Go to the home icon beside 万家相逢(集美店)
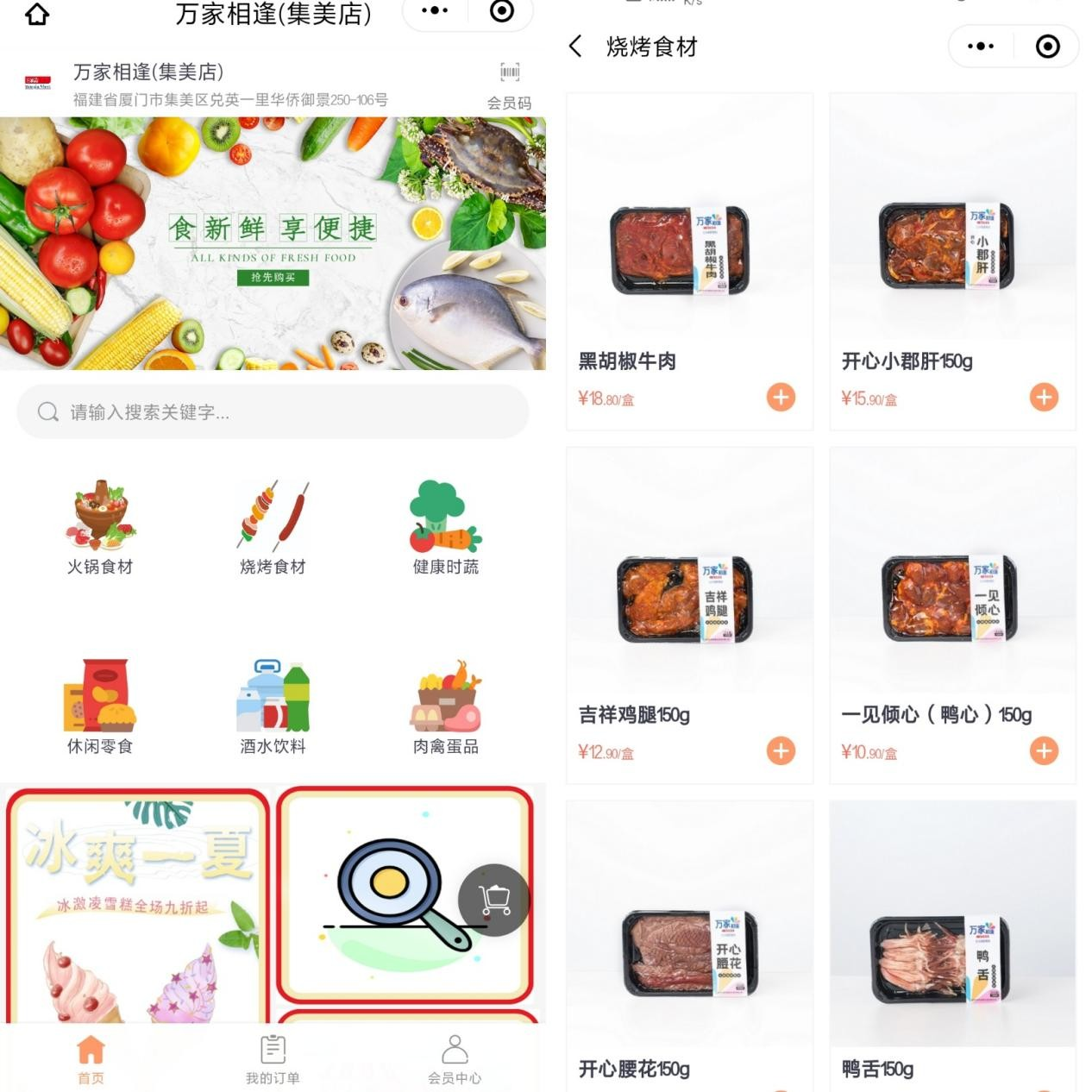Image resolution: width=1092 pixels, height=1092 pixels. pyautogui.click(x=37, y=14)
